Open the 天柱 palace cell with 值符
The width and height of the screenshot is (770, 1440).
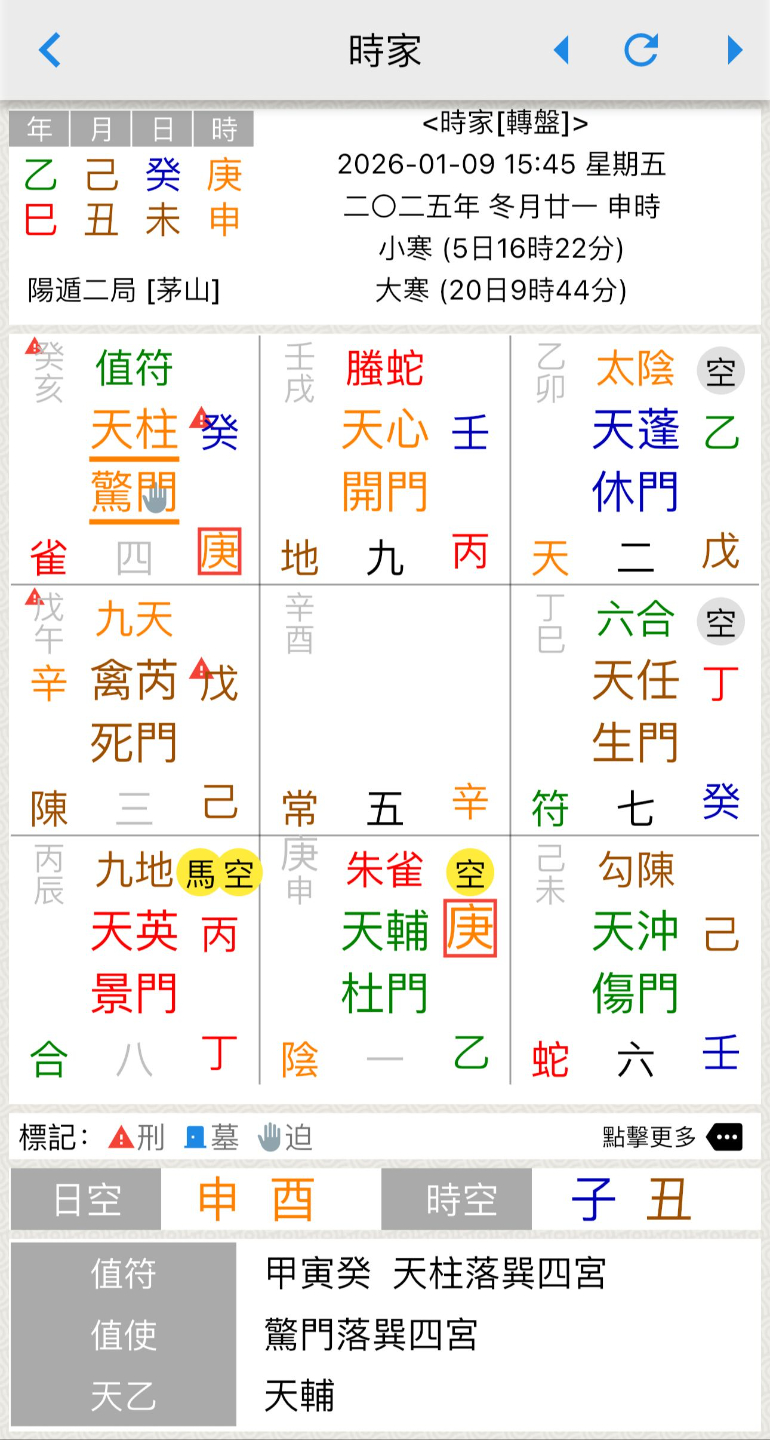tap(135, 460)
